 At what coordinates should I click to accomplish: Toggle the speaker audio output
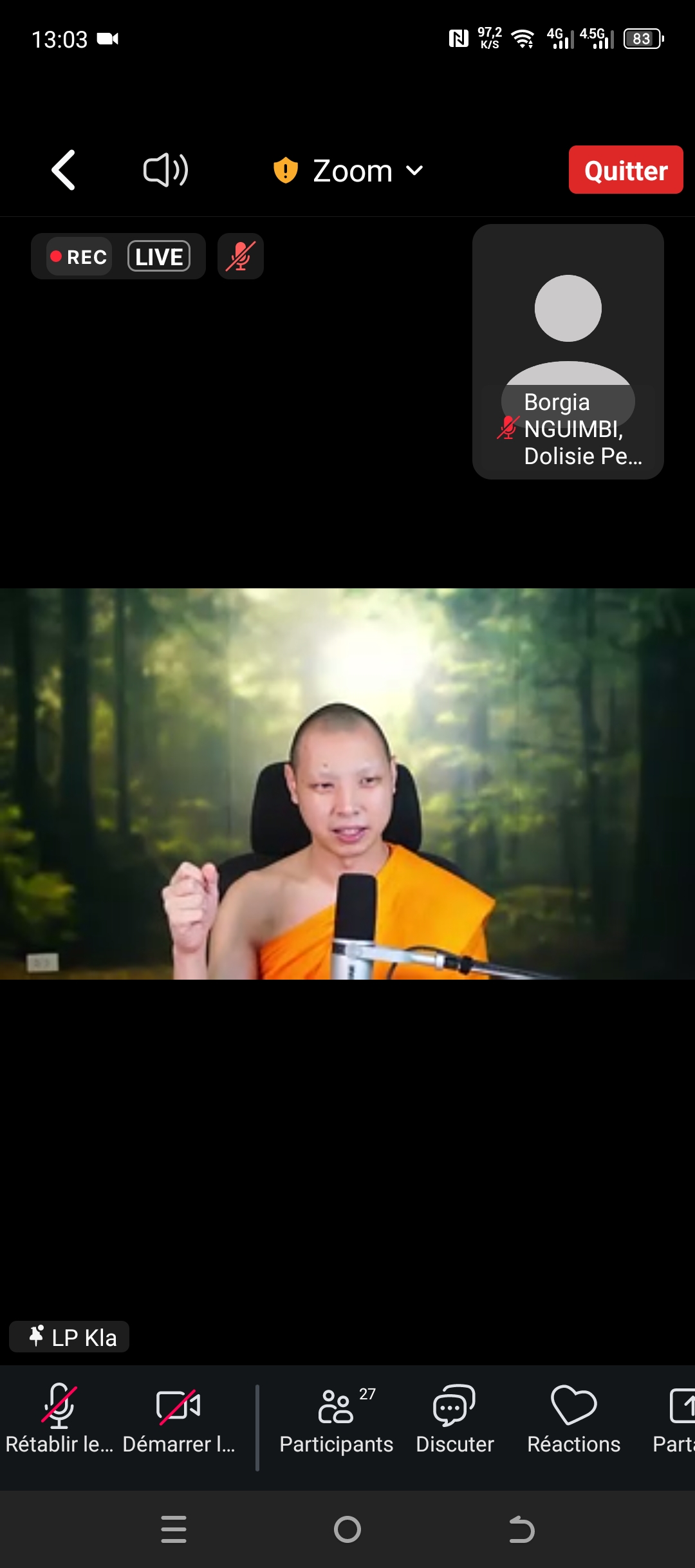coord(165,171)
